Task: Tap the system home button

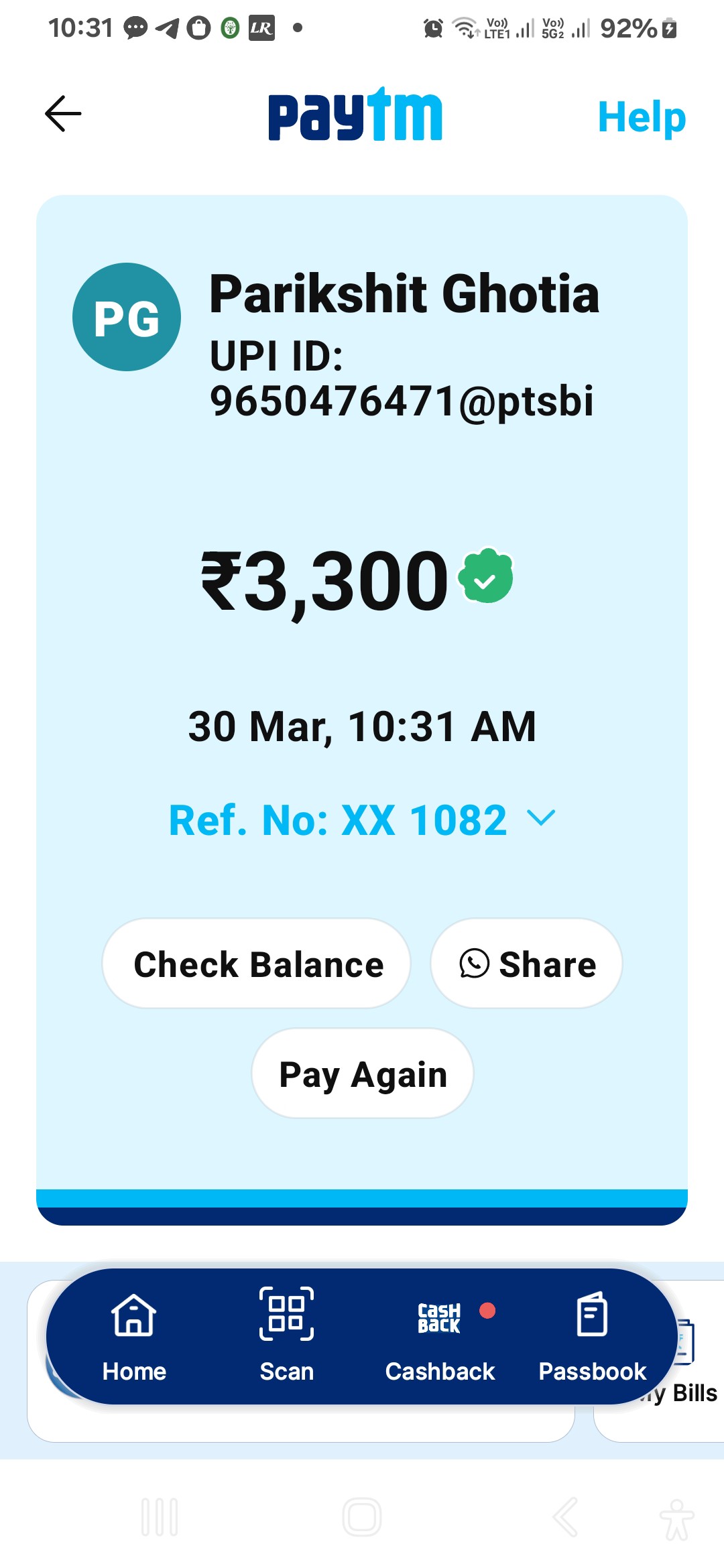Action: click(362, 1517)
